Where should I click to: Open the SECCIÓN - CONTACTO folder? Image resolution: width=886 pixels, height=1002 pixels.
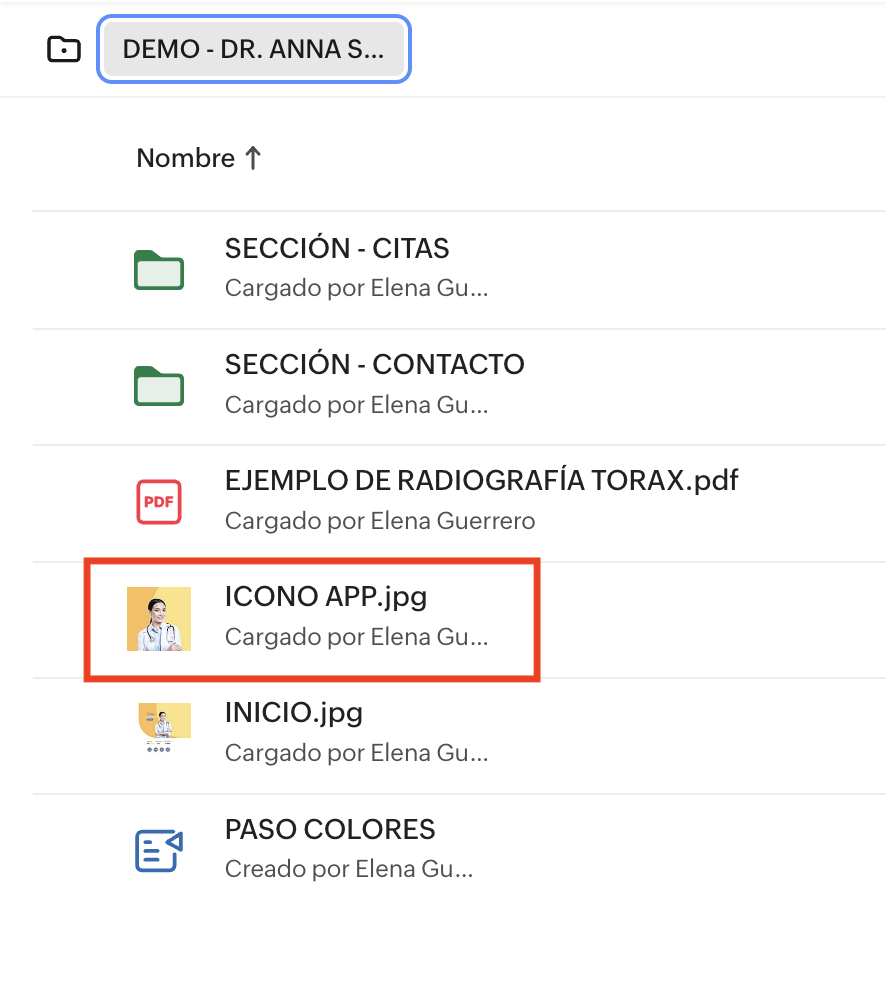[374, 365]
